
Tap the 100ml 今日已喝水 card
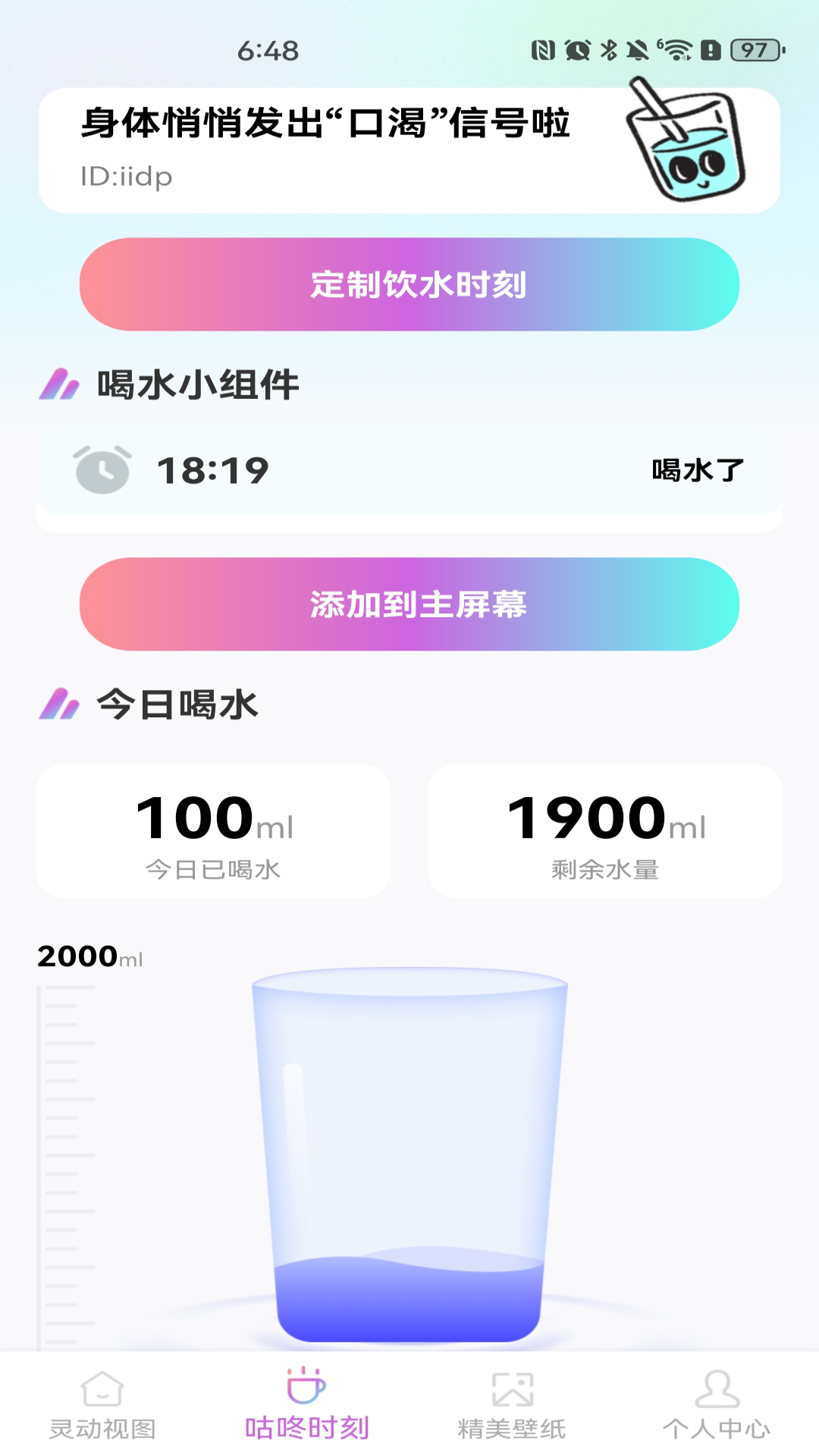tap(213, 830)
